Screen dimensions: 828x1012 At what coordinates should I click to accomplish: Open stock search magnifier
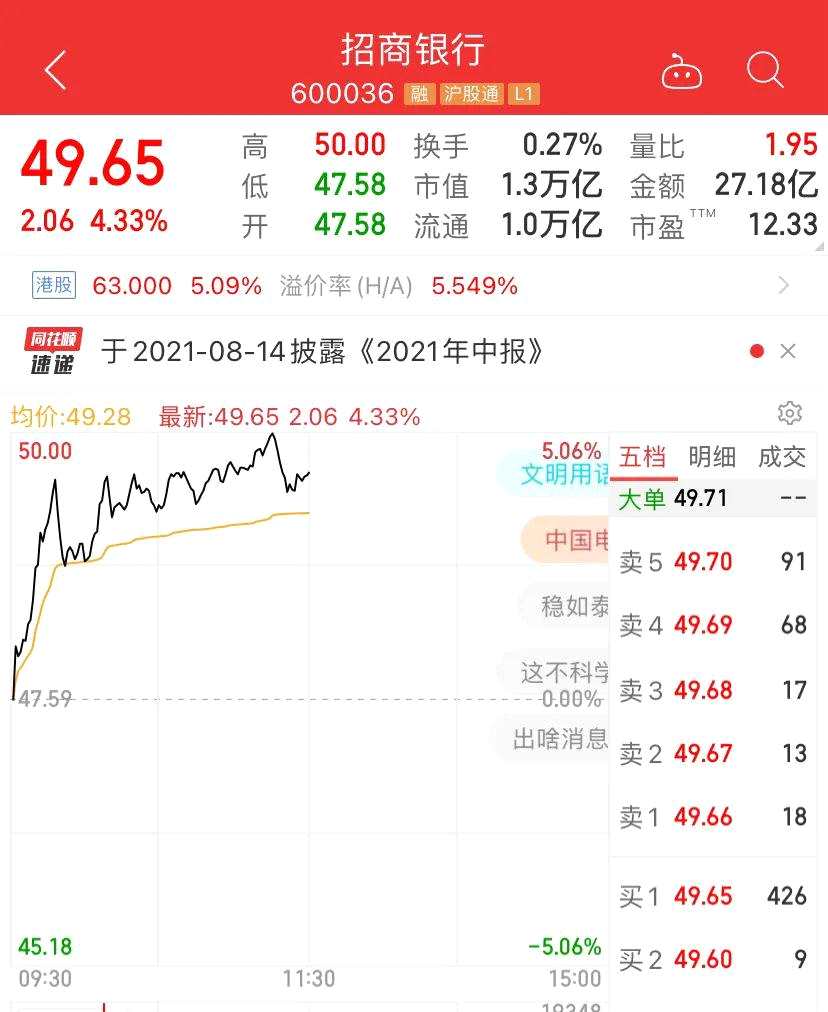765,71
